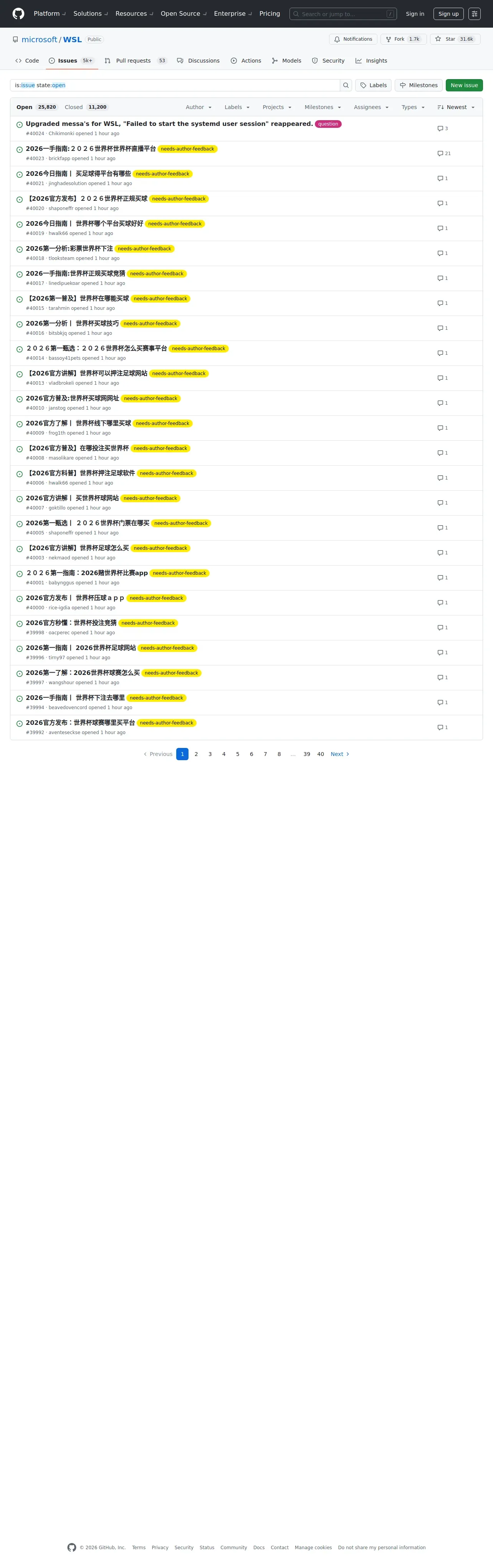This screenshot has height=1568, width=493.
Task: Open the Notifications button
Action: point(353,39)
